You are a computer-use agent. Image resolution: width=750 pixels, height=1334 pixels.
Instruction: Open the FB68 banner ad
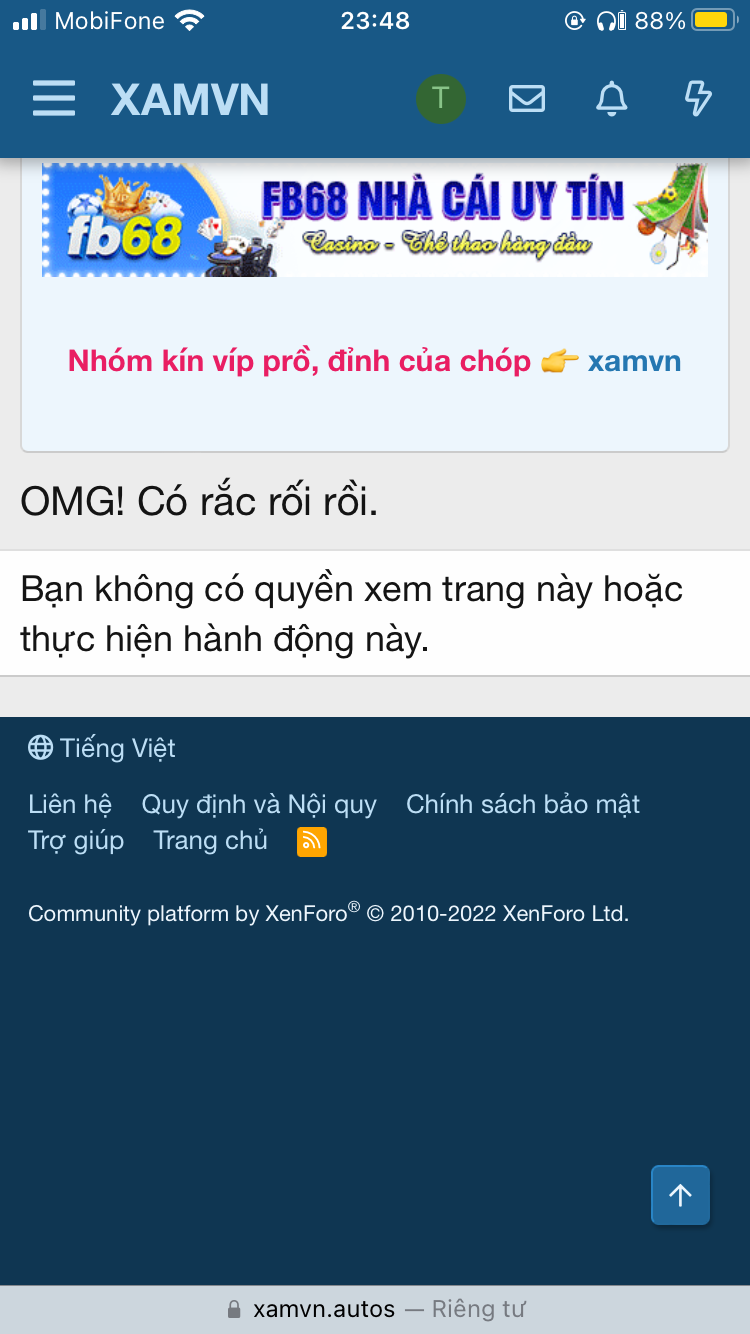point(375,219)
